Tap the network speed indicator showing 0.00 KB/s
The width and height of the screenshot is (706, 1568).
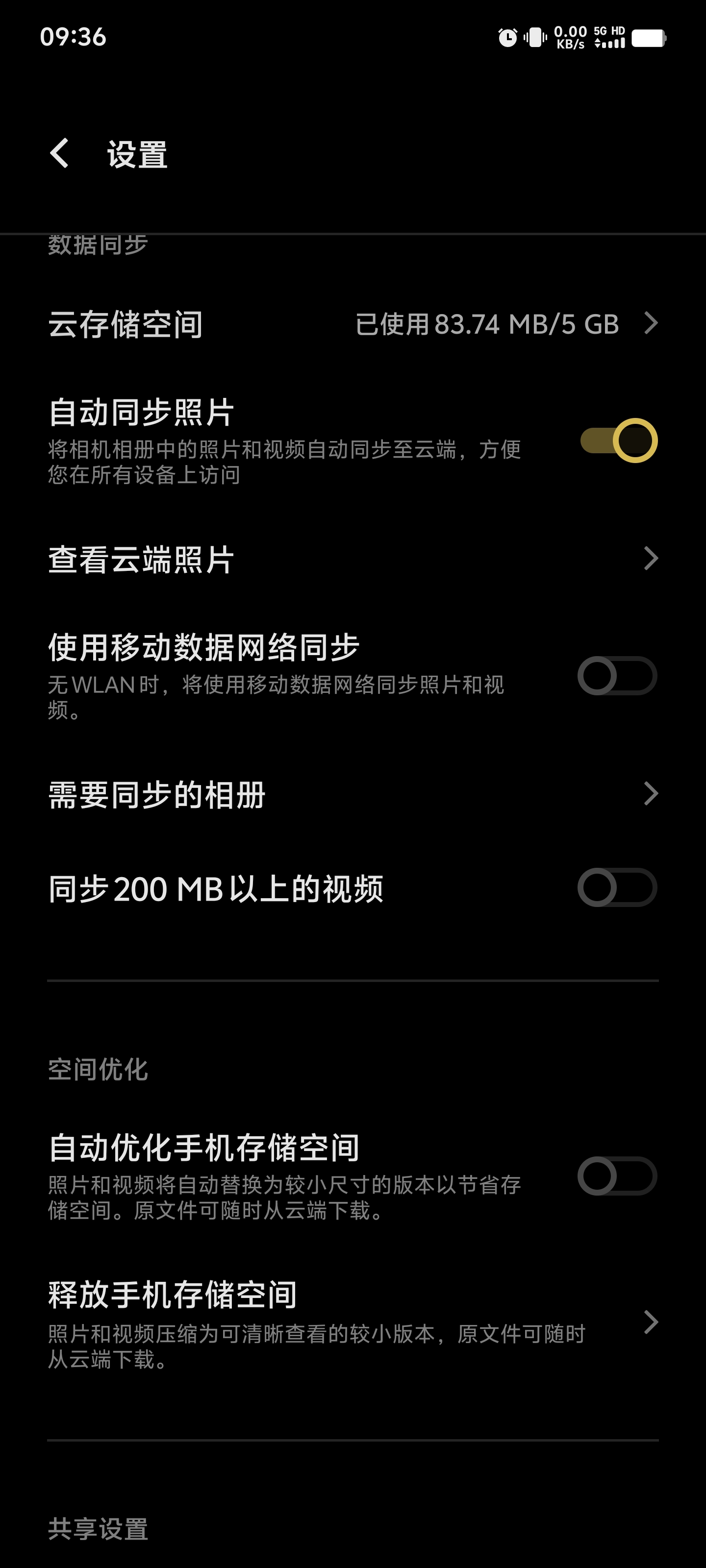coord(571,37)
